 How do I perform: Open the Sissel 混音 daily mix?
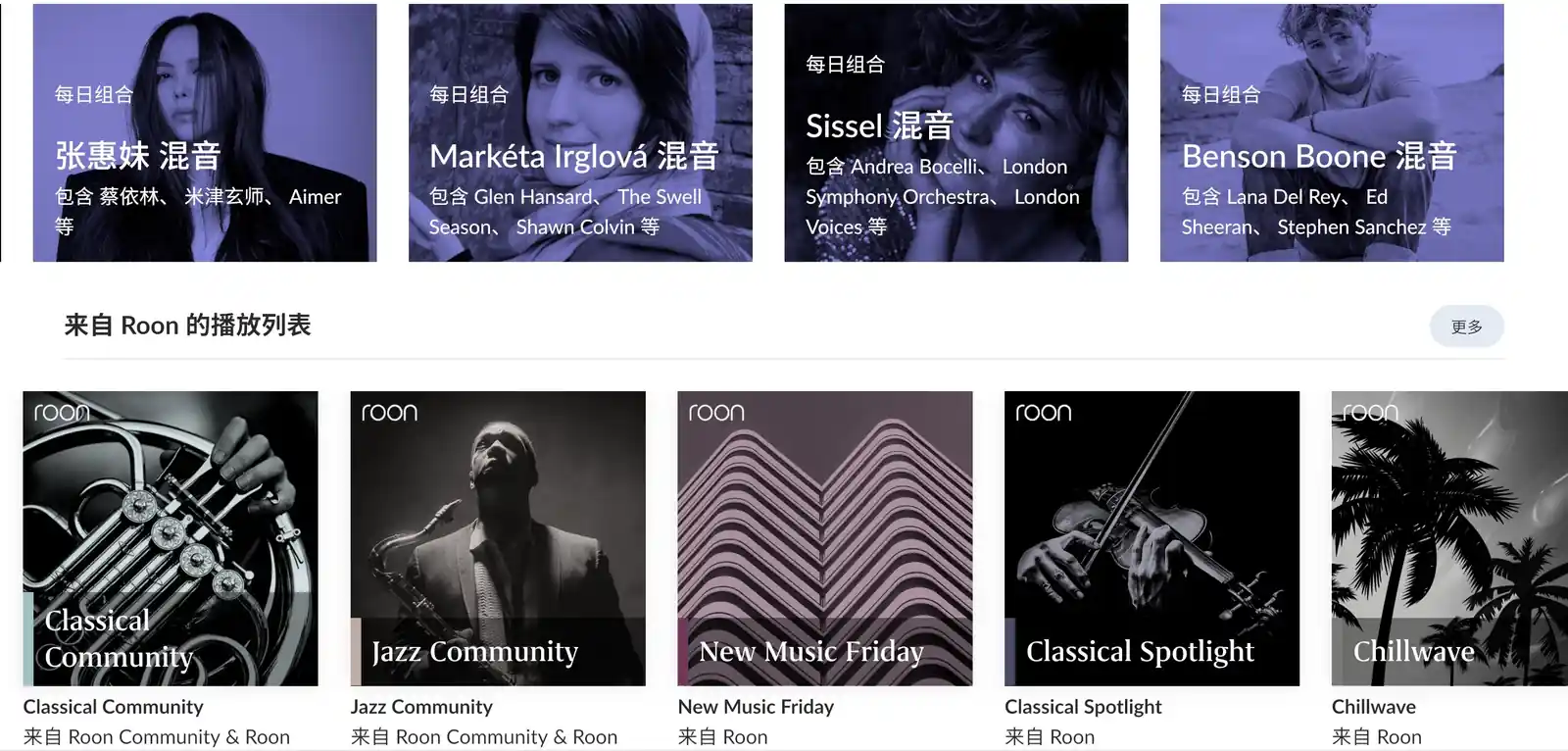(x=955, y=133)
